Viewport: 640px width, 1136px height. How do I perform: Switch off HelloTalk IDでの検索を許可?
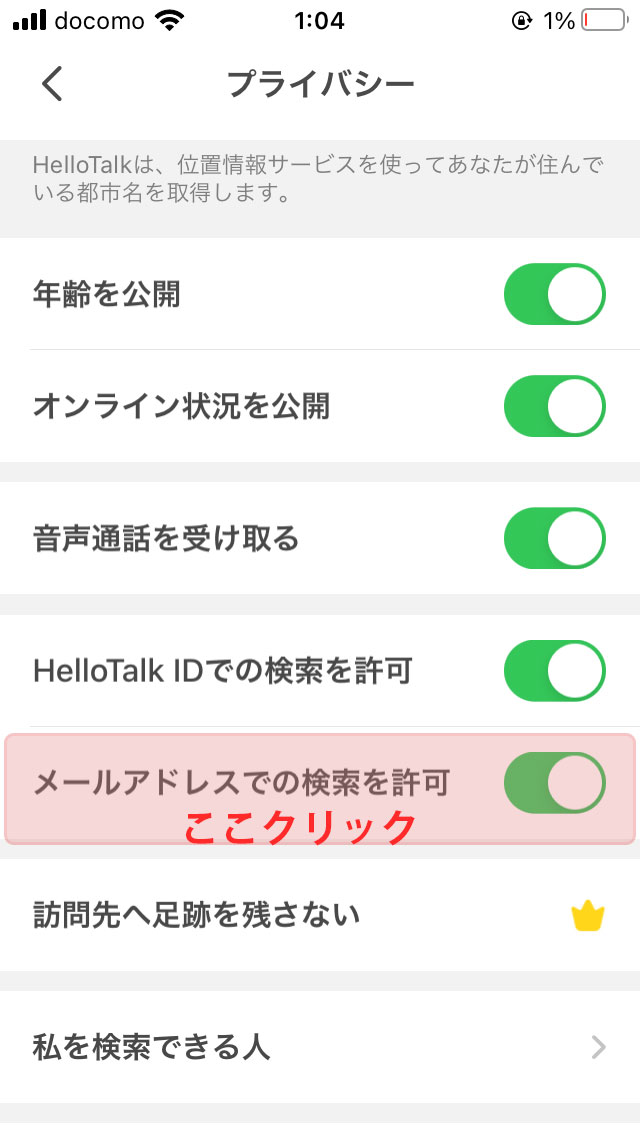pos(554,670)
